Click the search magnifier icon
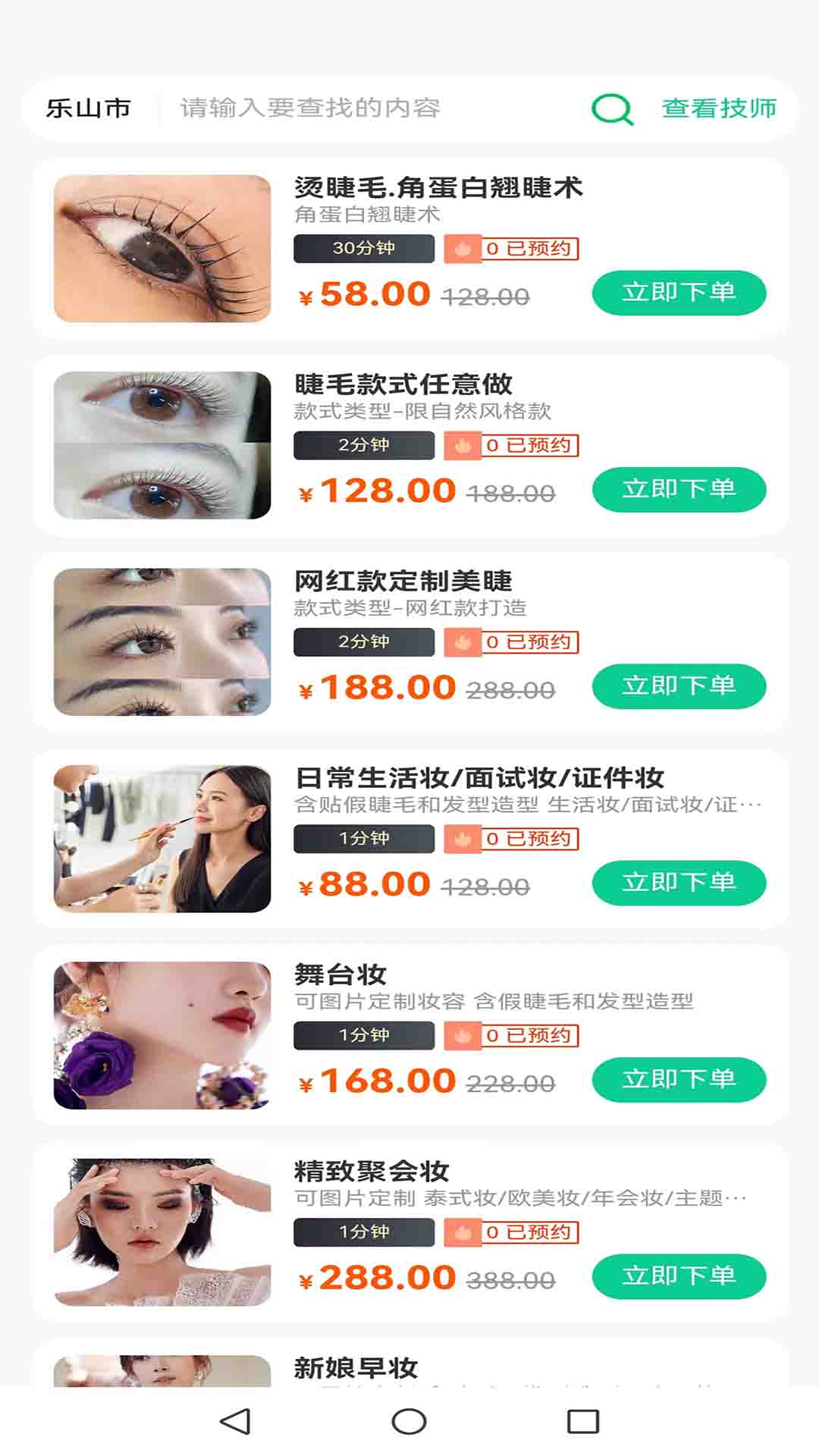Image resolution: width=819 pixels, height=1456 pixels. click(613, 109)
